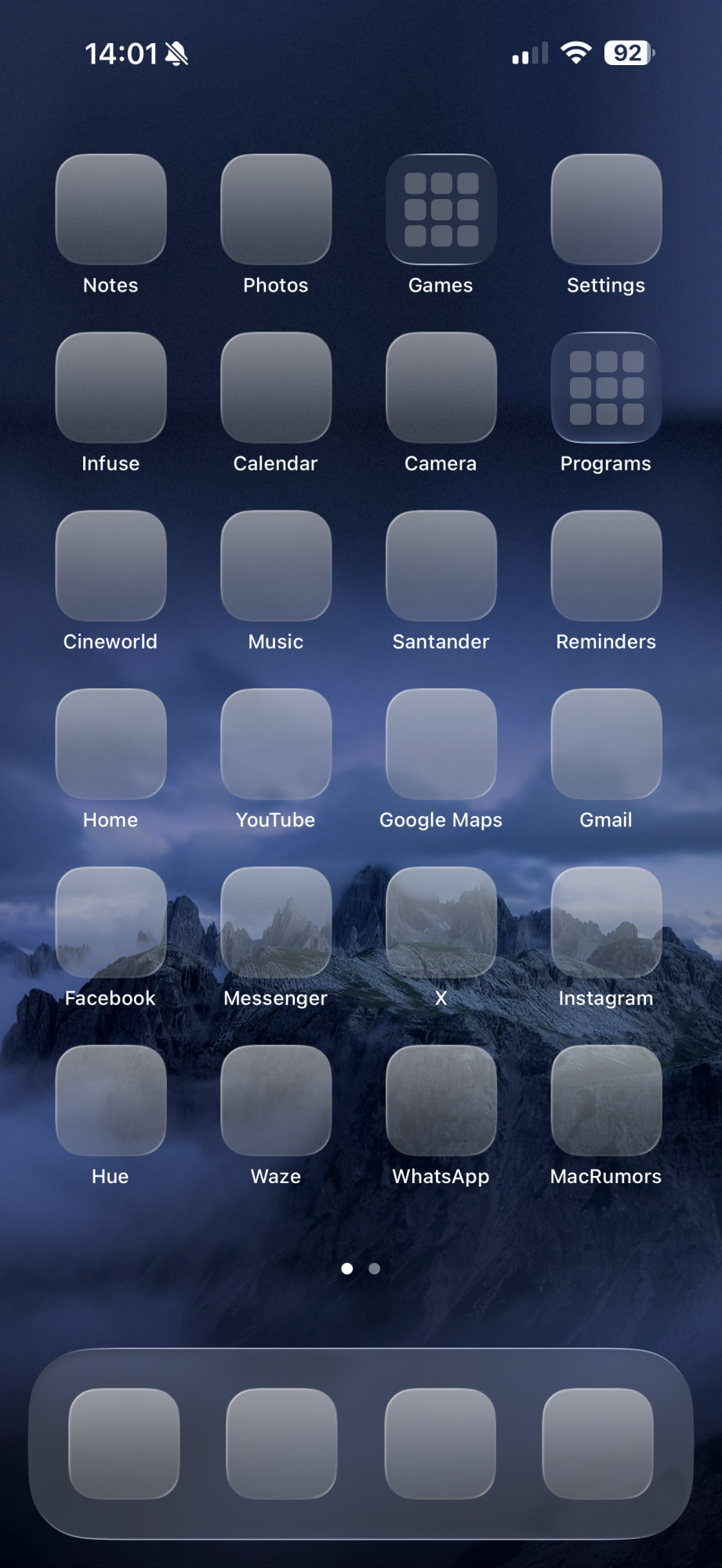Launch the Cineworld cinema app
722x1568 pixels.
click(x=111, y=565)
